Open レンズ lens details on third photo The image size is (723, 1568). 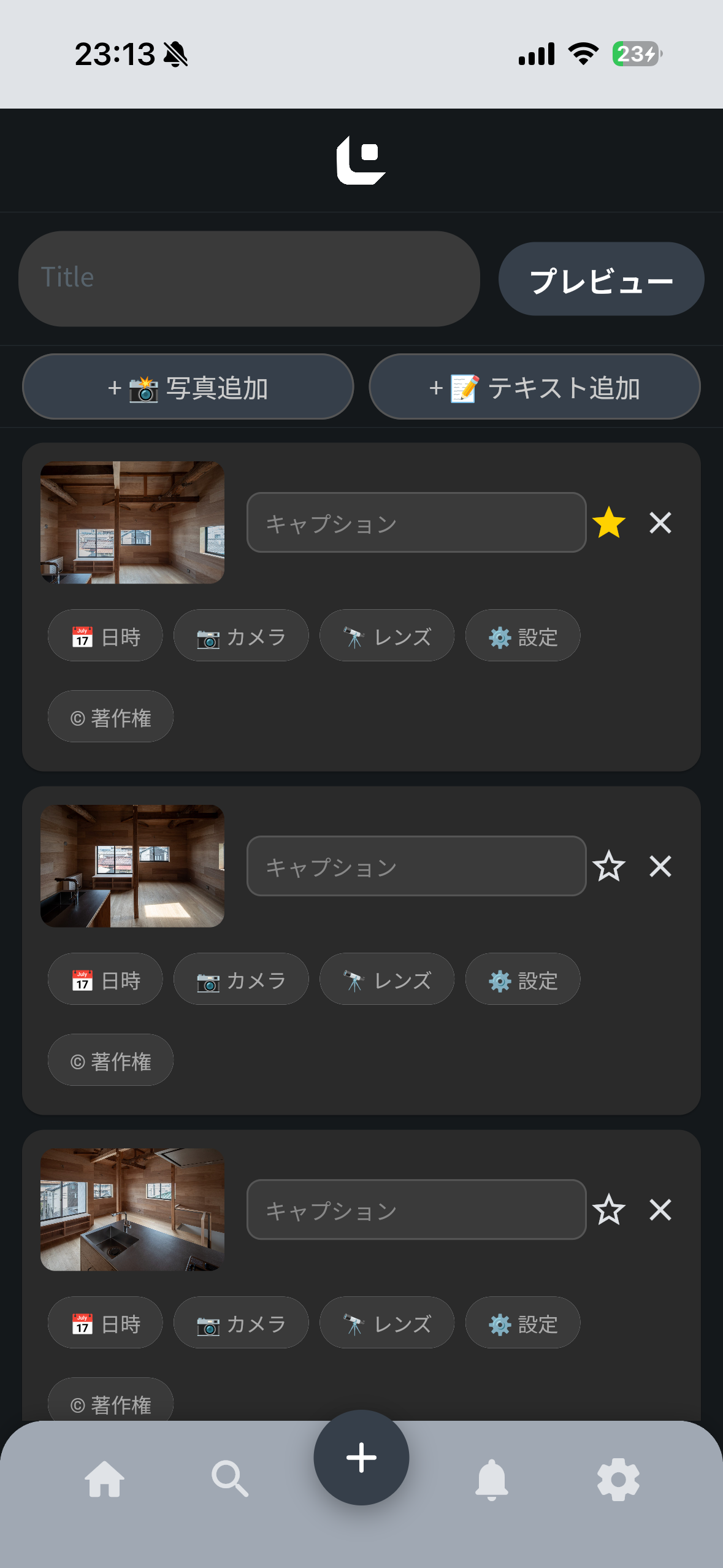(387, 1323)
